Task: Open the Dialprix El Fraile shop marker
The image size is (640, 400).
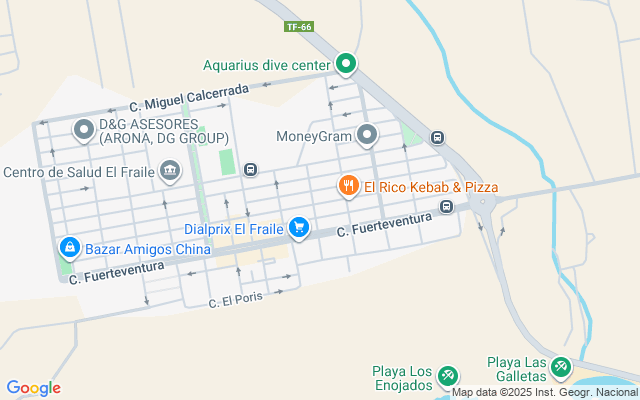Action: point(298,229)
